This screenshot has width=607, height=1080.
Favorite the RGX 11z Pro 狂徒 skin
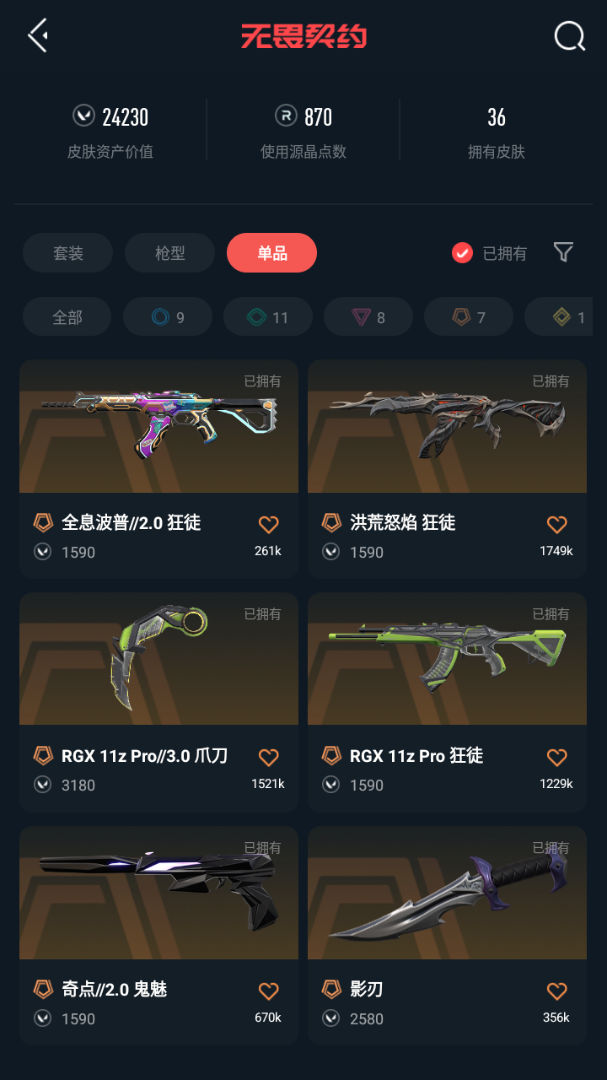[x=557, y=757]
